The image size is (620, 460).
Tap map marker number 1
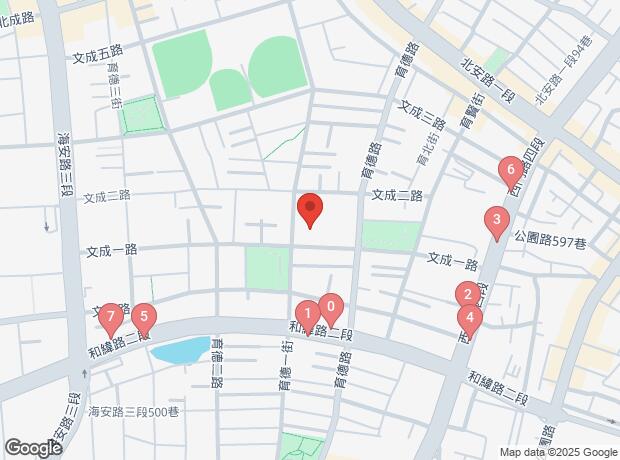(x=308, y=318)
